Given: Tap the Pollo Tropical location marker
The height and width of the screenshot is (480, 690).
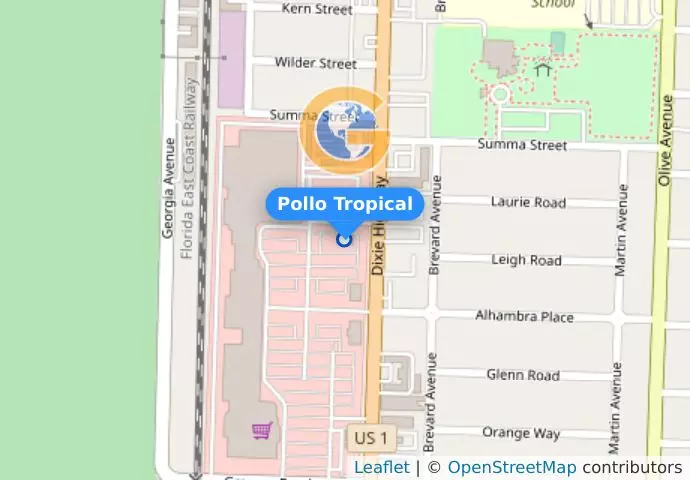Looking at the screenshot, I should click(x=344, y=239).
